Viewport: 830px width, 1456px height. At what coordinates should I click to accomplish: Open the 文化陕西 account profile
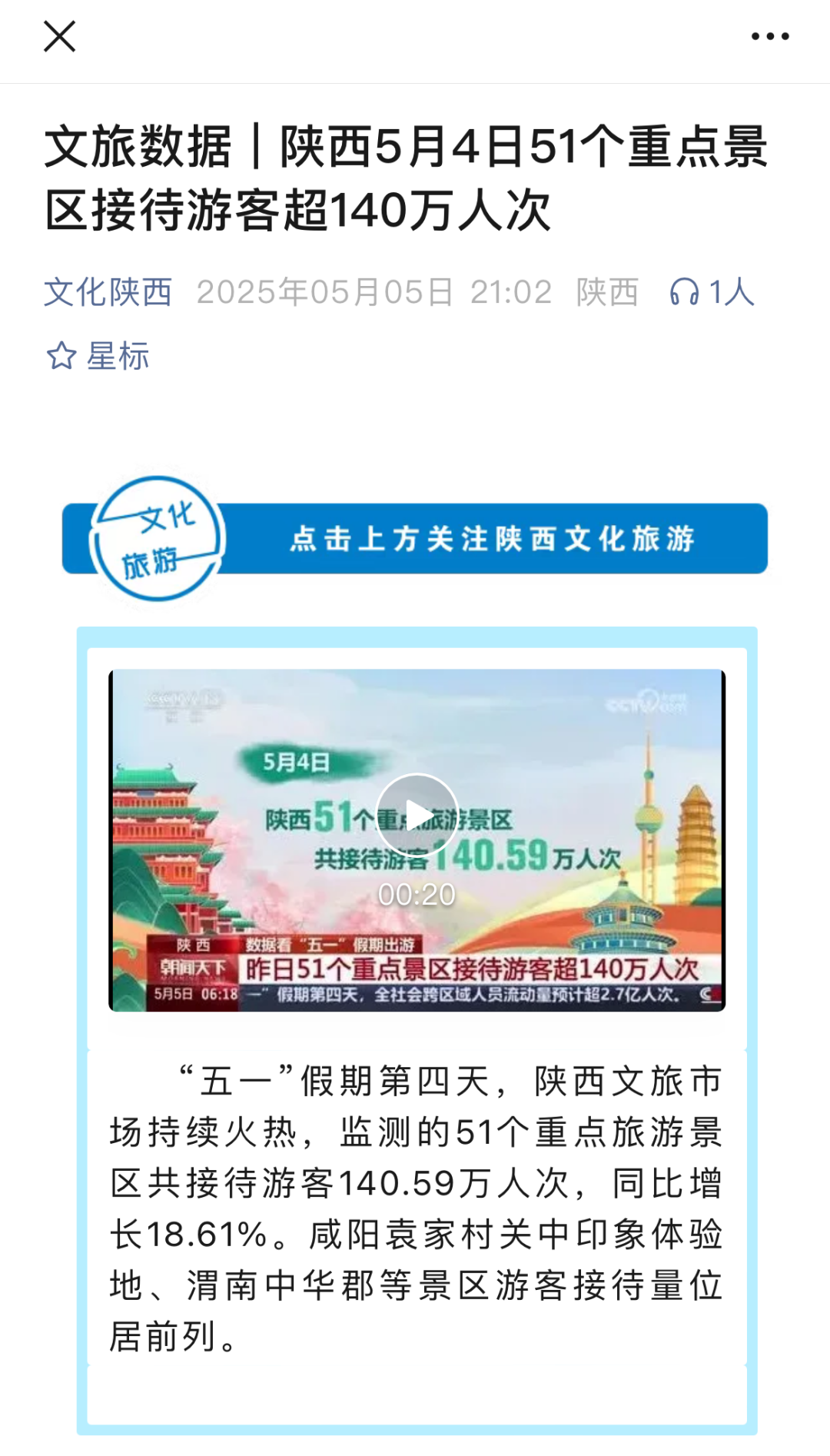108,293
